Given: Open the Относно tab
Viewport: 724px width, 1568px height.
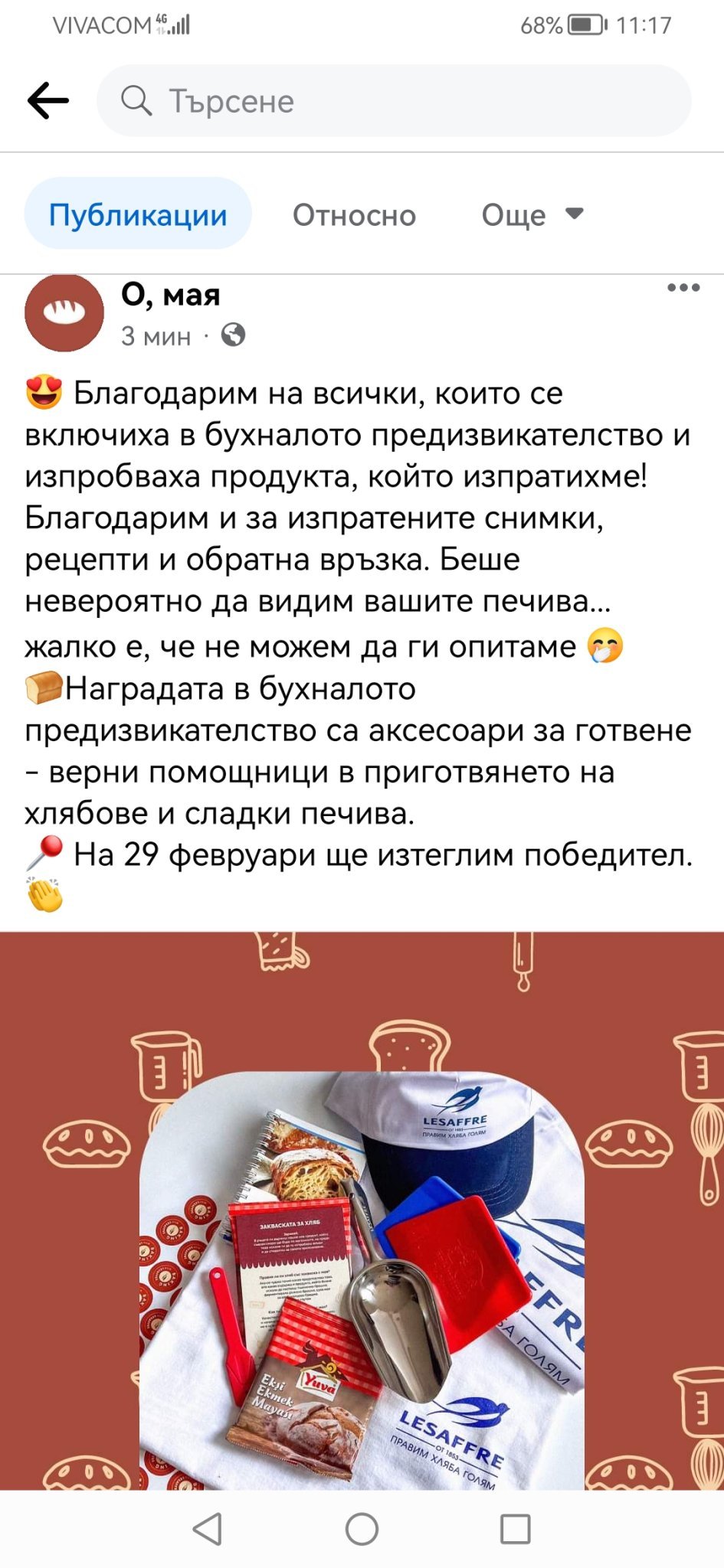Looking at the screenshot, I should 354,215.
